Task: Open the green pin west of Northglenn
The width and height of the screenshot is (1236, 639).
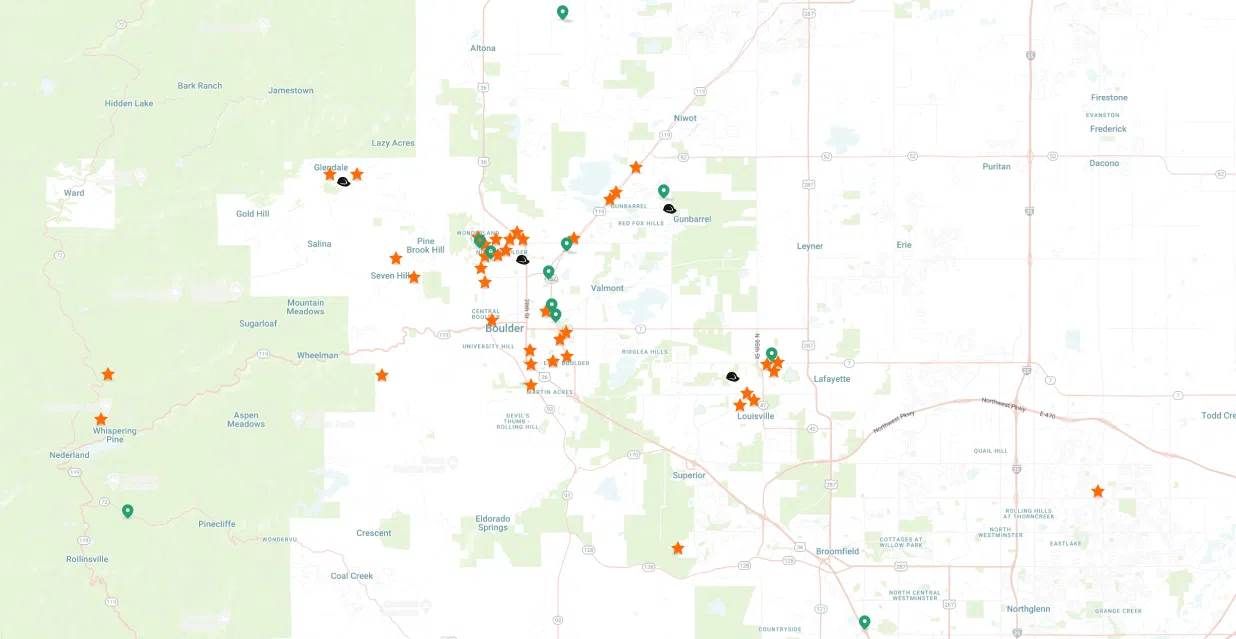Action: point(864,622)
